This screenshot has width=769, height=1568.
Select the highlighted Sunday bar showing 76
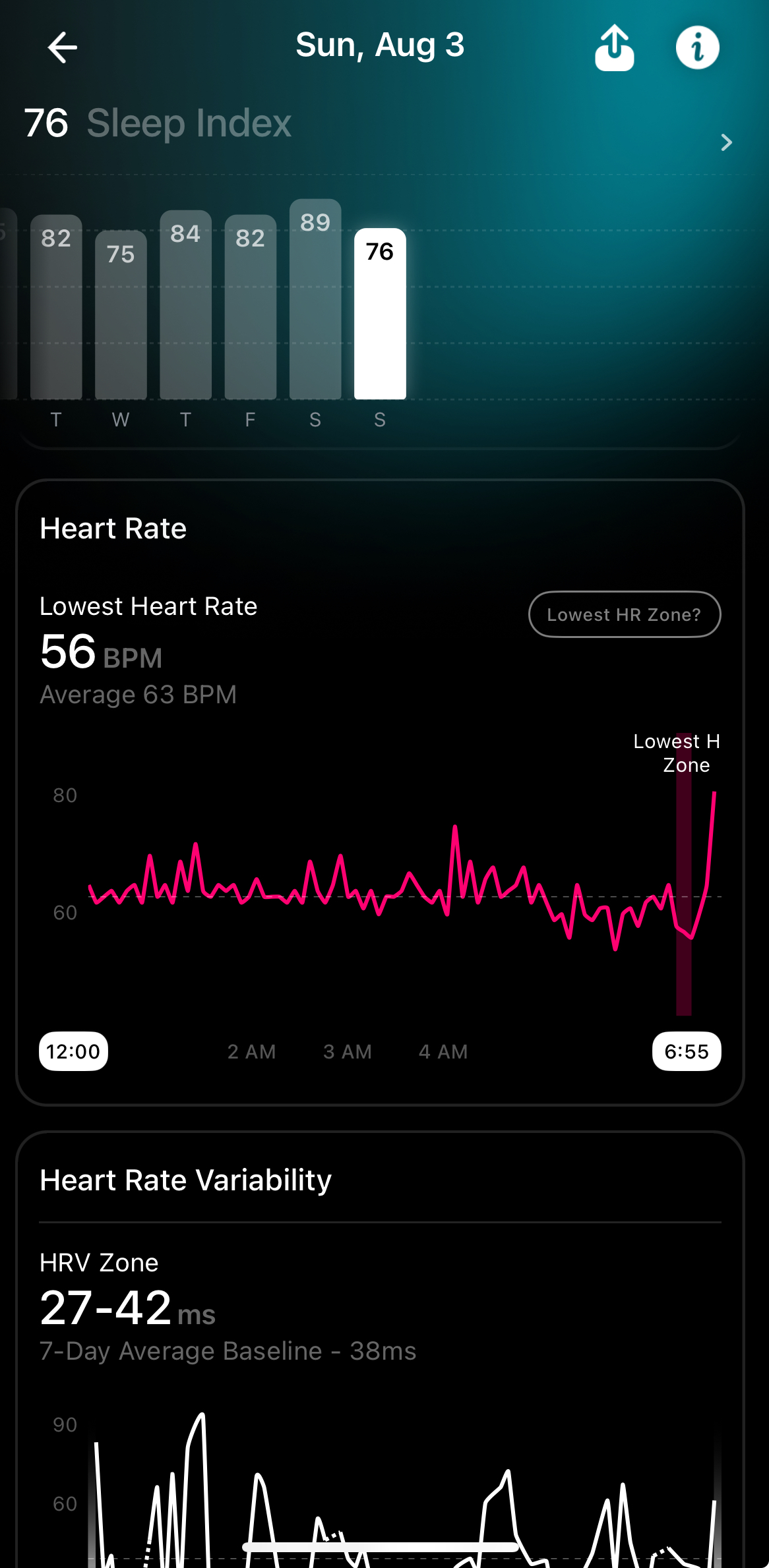tap(380, 313)
